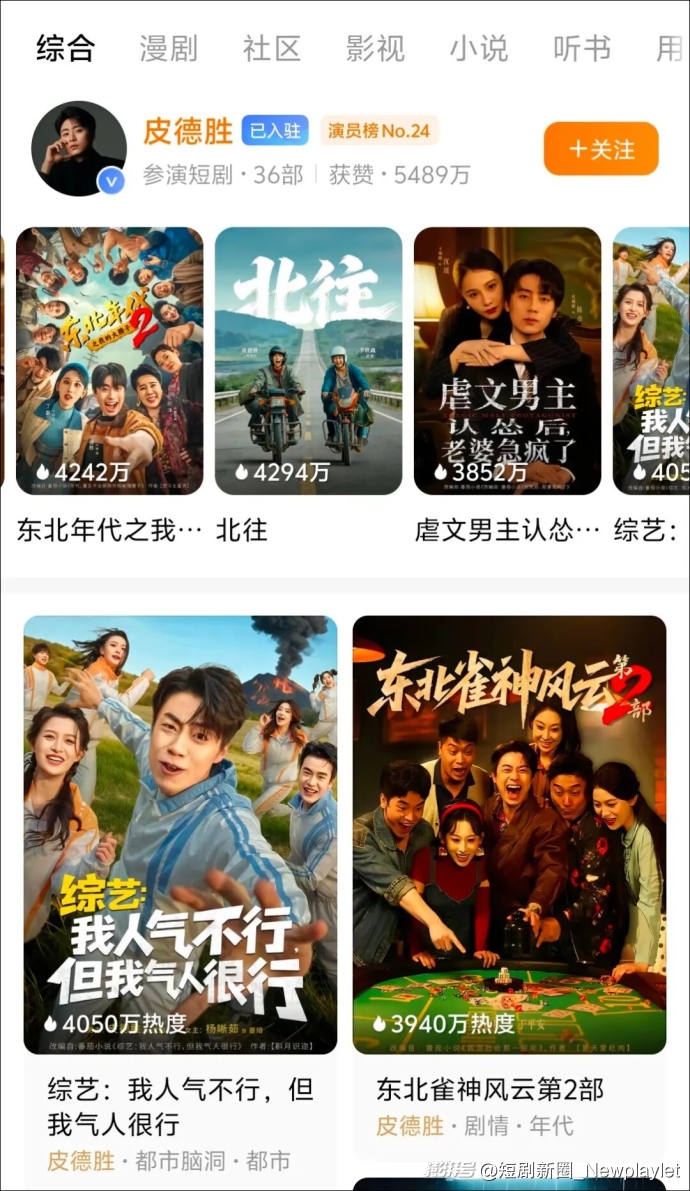Open 皮德胜's profile avatar
690x1191 pixels.
79,148
